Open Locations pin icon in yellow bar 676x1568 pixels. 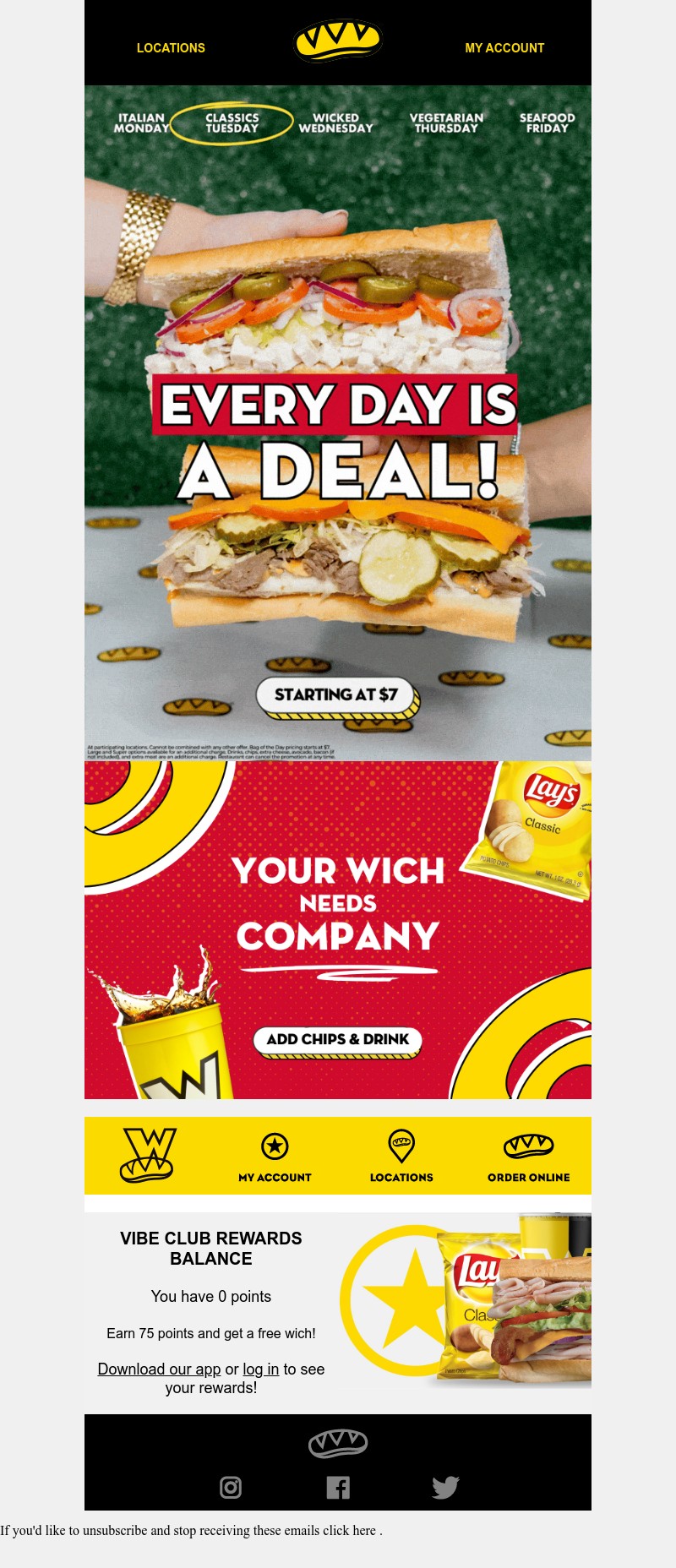pos(401,1147)
